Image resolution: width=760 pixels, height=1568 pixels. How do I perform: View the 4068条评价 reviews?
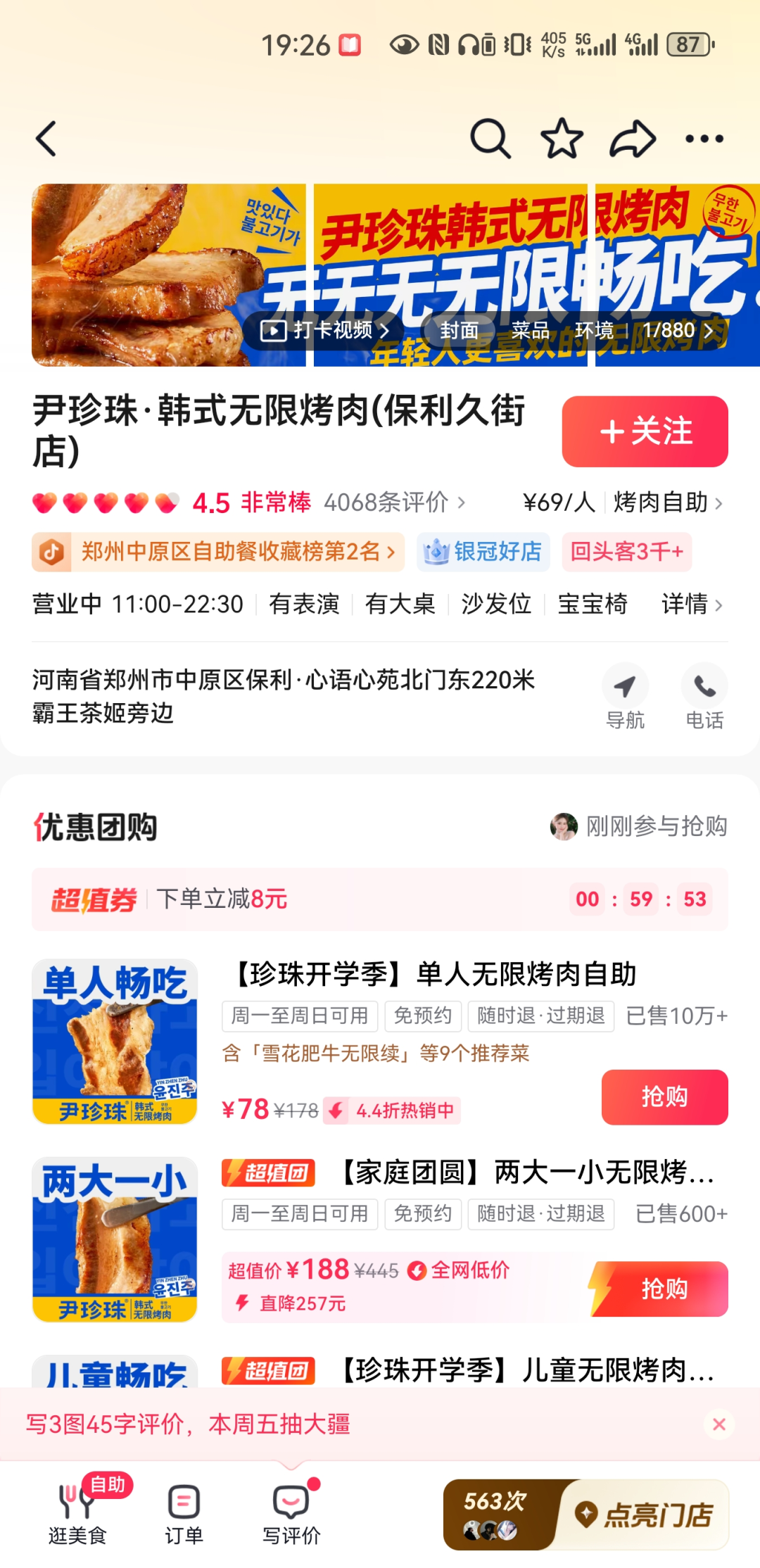click(x=394, y=502)
